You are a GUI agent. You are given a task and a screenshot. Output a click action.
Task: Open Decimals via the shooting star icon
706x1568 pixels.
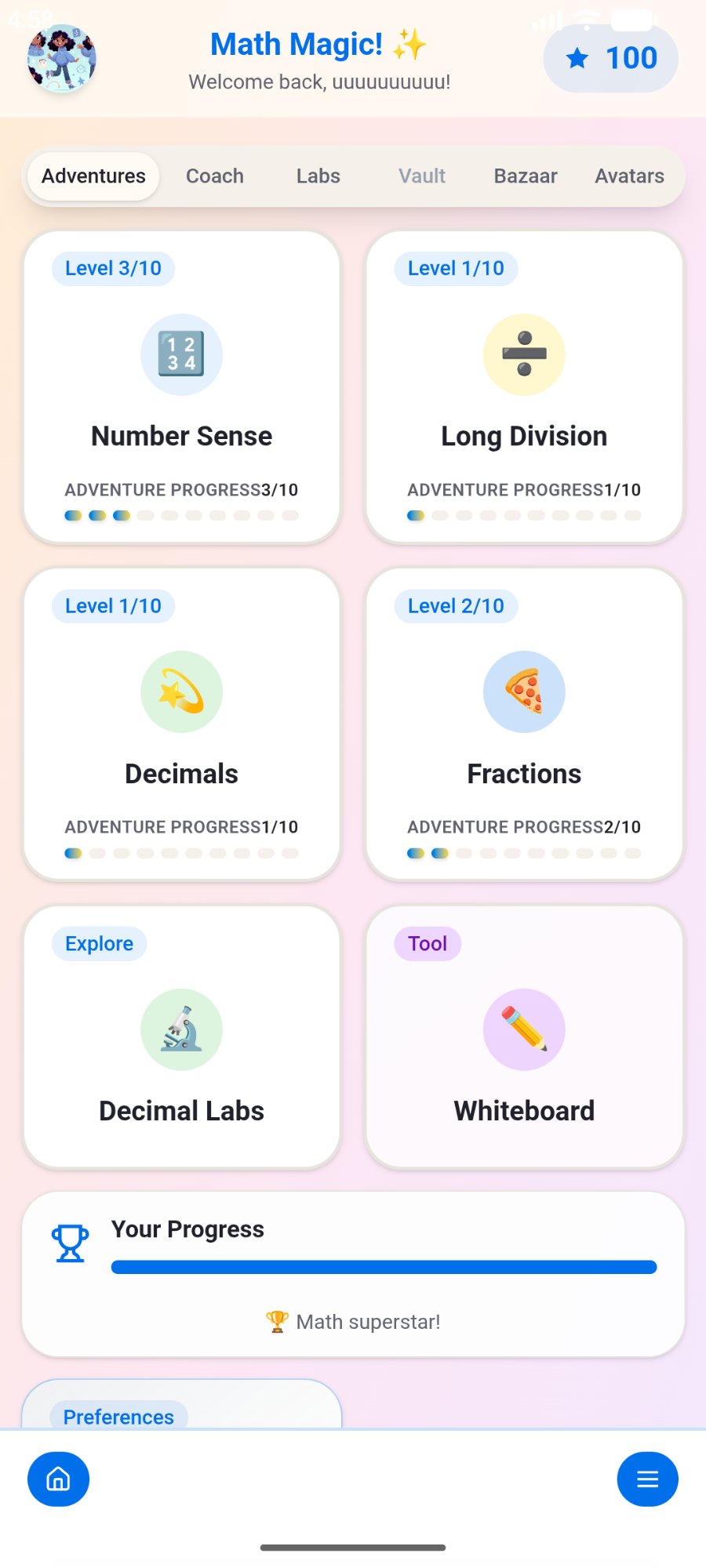click(181, 691)
